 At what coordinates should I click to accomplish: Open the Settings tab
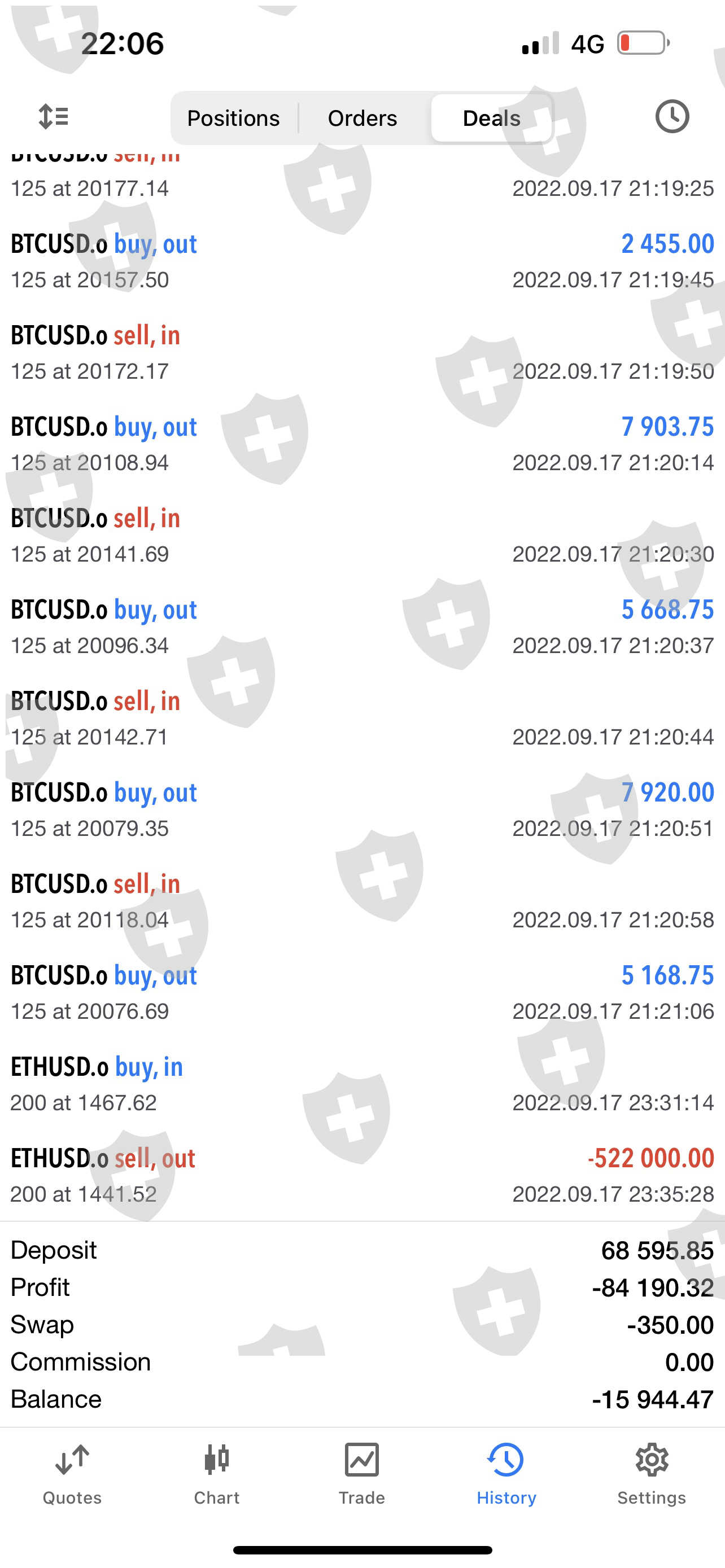click(652, 1473)
